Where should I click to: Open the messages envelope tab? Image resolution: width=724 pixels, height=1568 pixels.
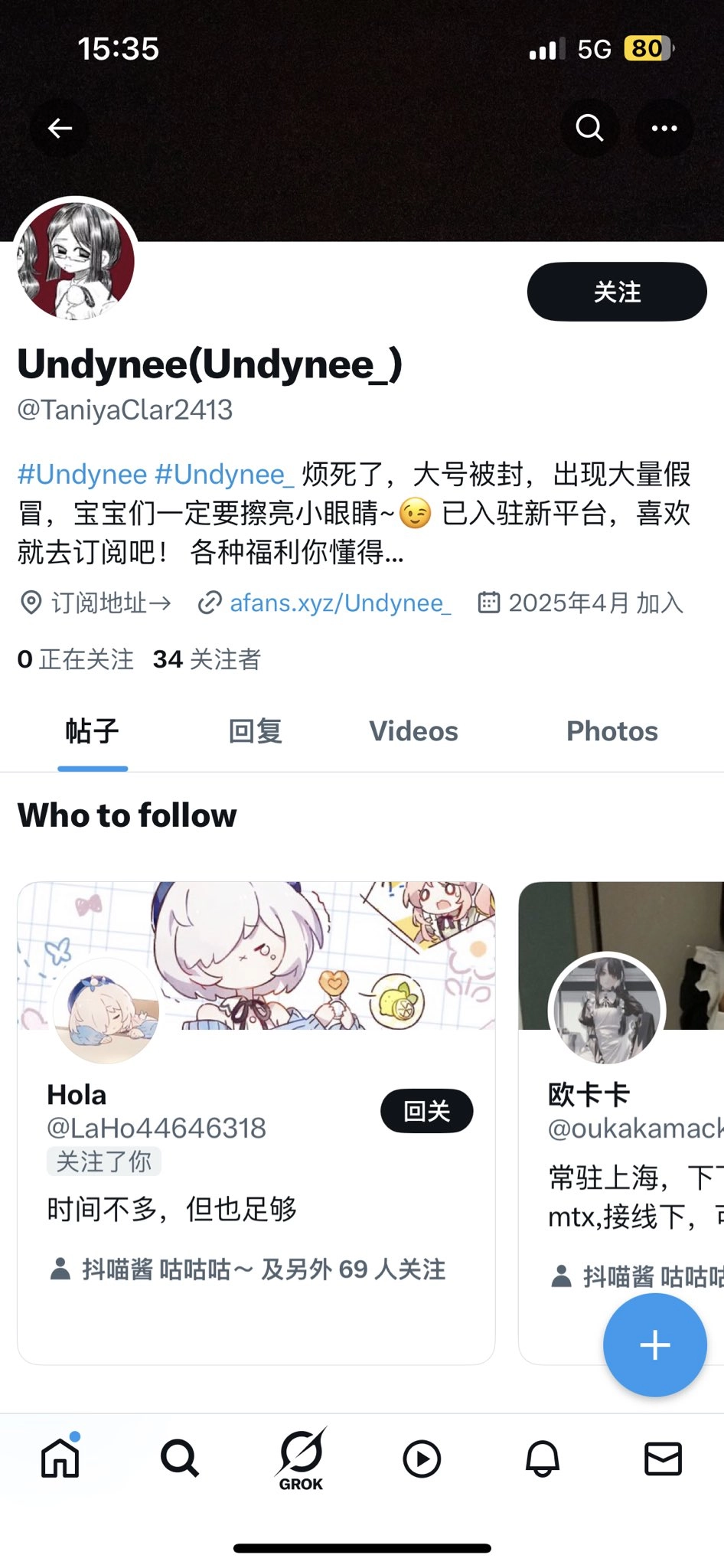click(662, 1459)
